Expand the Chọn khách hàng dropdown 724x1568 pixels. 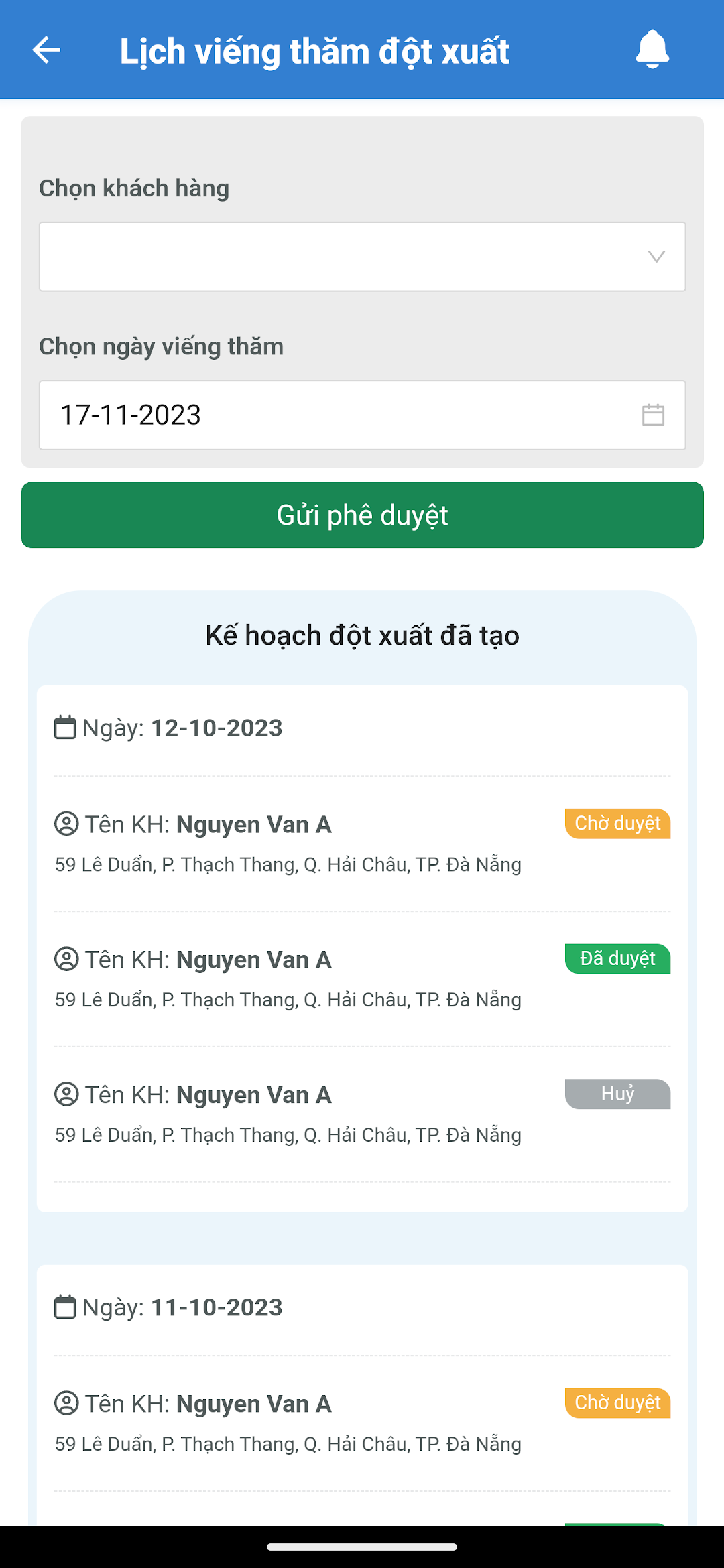(x=362, y=257)
